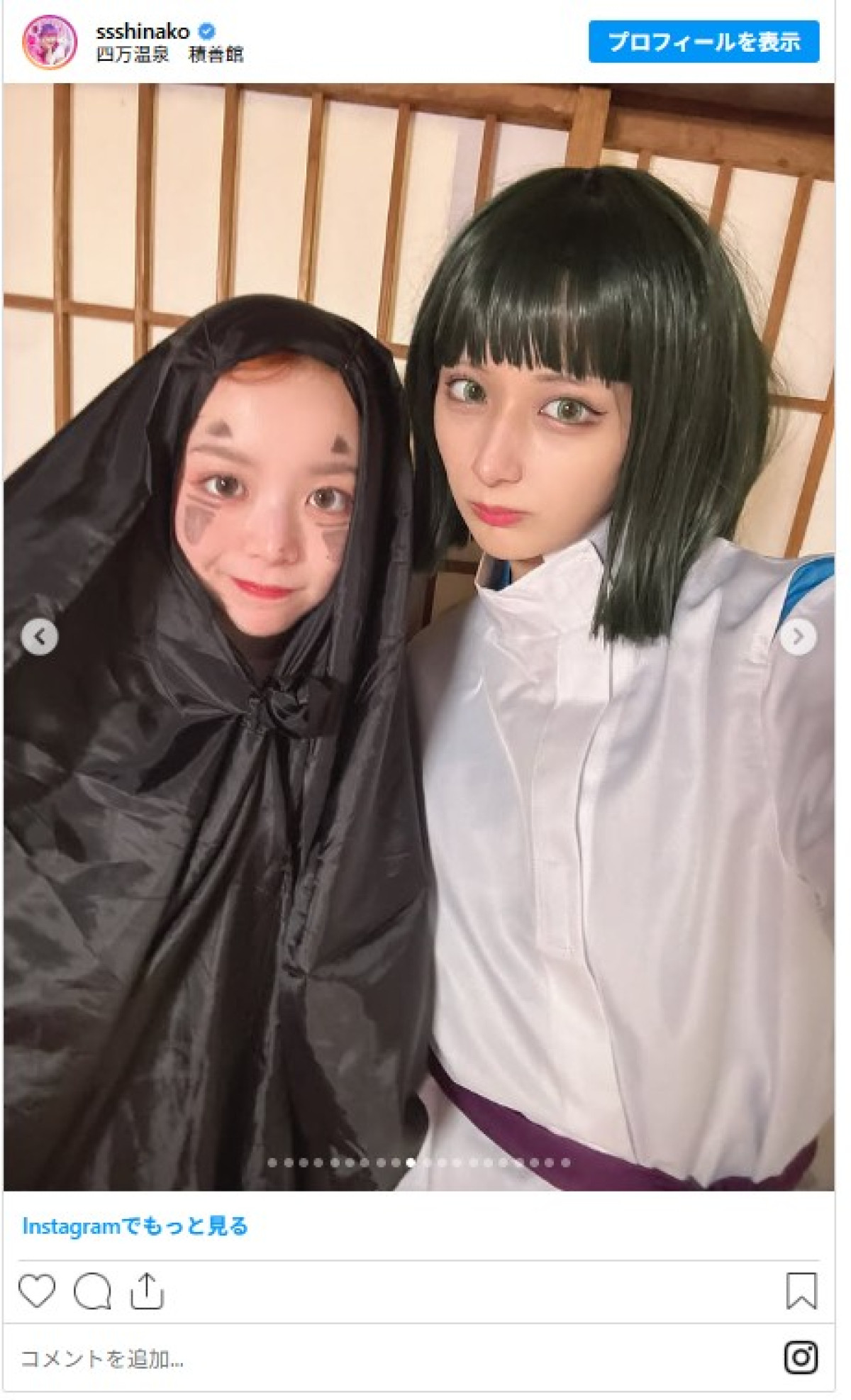The image size is (851, 1400).
Task: Open the cosplay photo post
Action: 418,780
